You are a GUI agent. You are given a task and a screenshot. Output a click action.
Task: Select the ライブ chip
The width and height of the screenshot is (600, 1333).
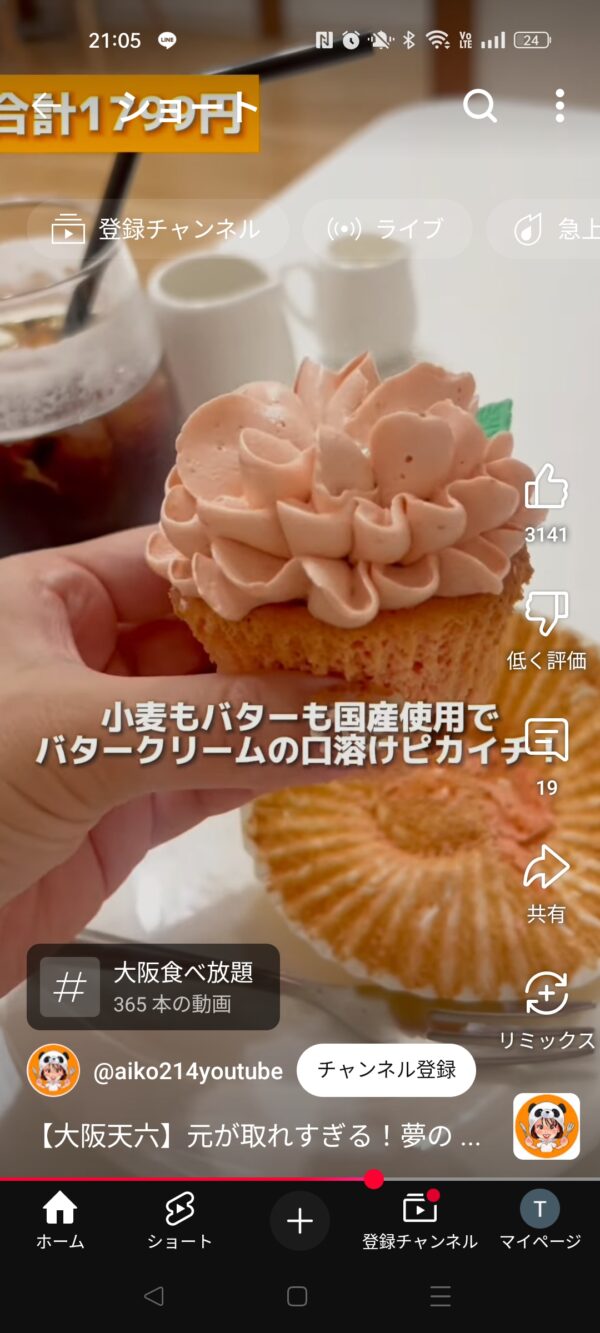(x=387, y=229)
